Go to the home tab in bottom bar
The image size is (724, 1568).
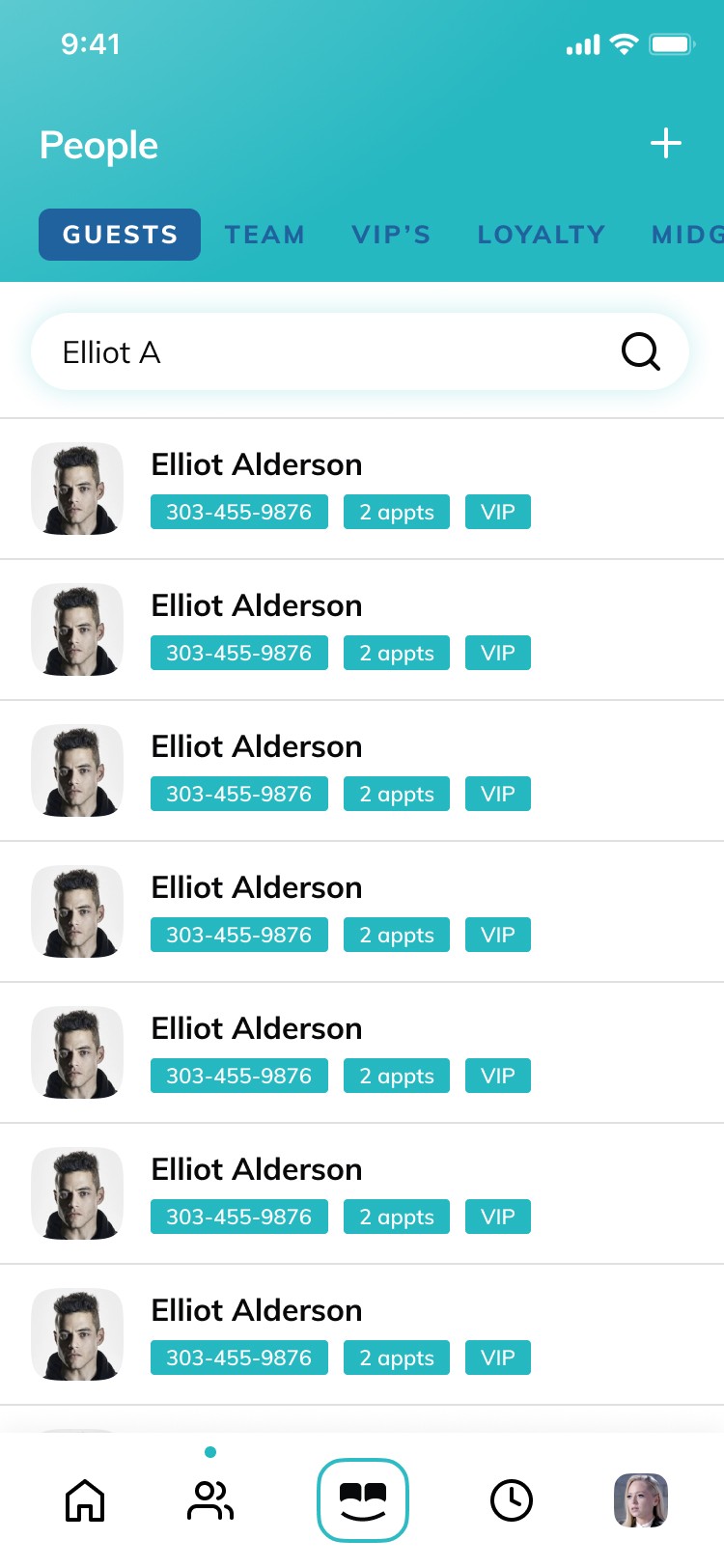[85, 1499]
